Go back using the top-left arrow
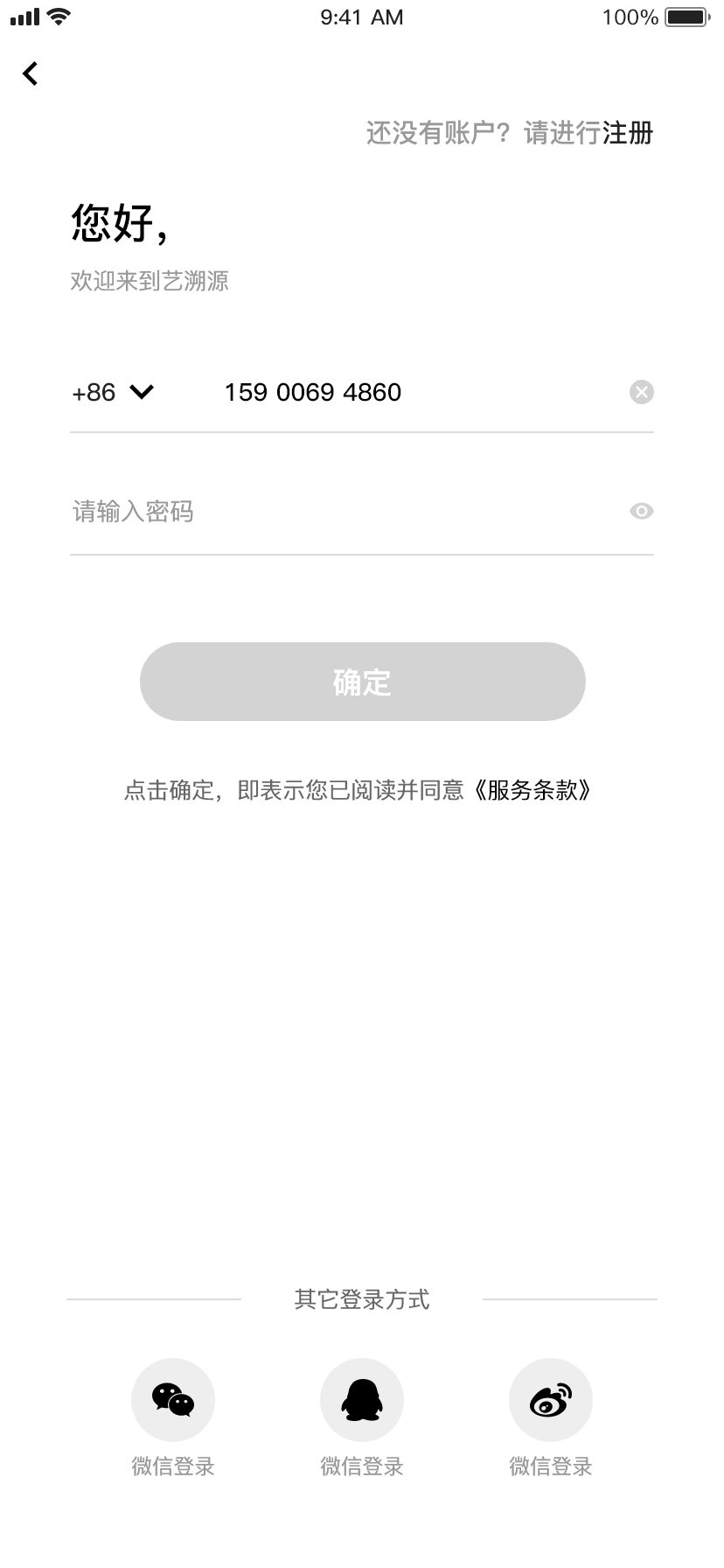This screenshot has width=724, height=1568. coord(31,73)
